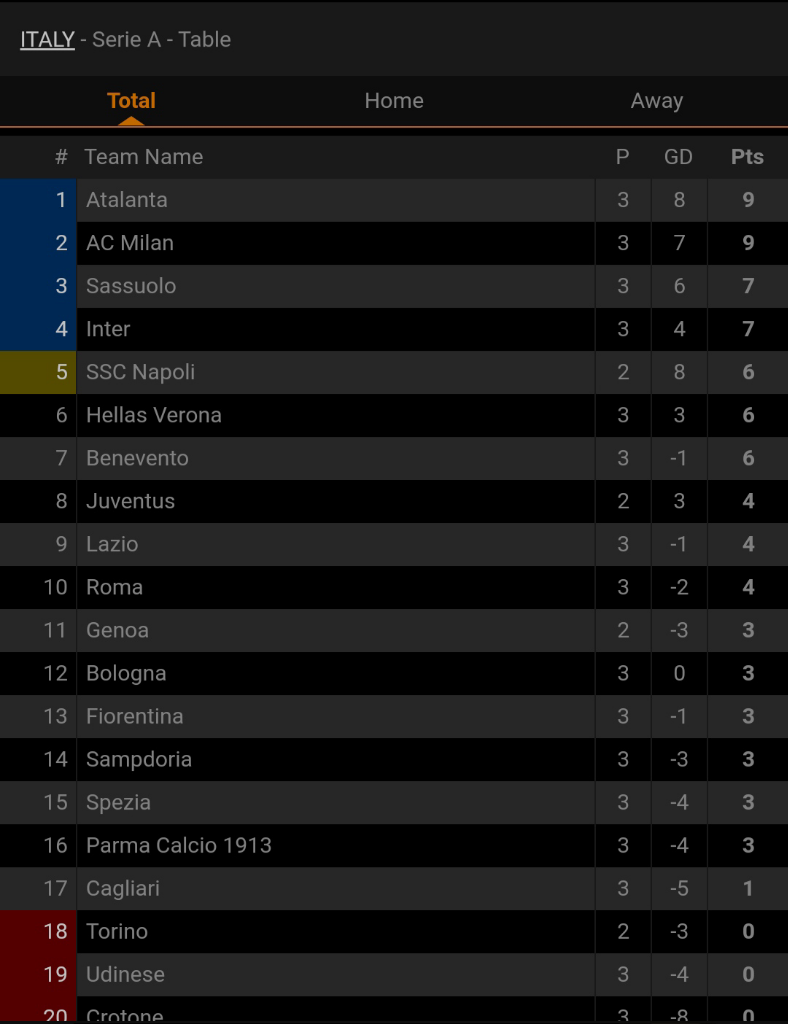Open Parma Calcio 1913 team row
The height and width of the screenshot is (1024, 788).
click(179, 845)
